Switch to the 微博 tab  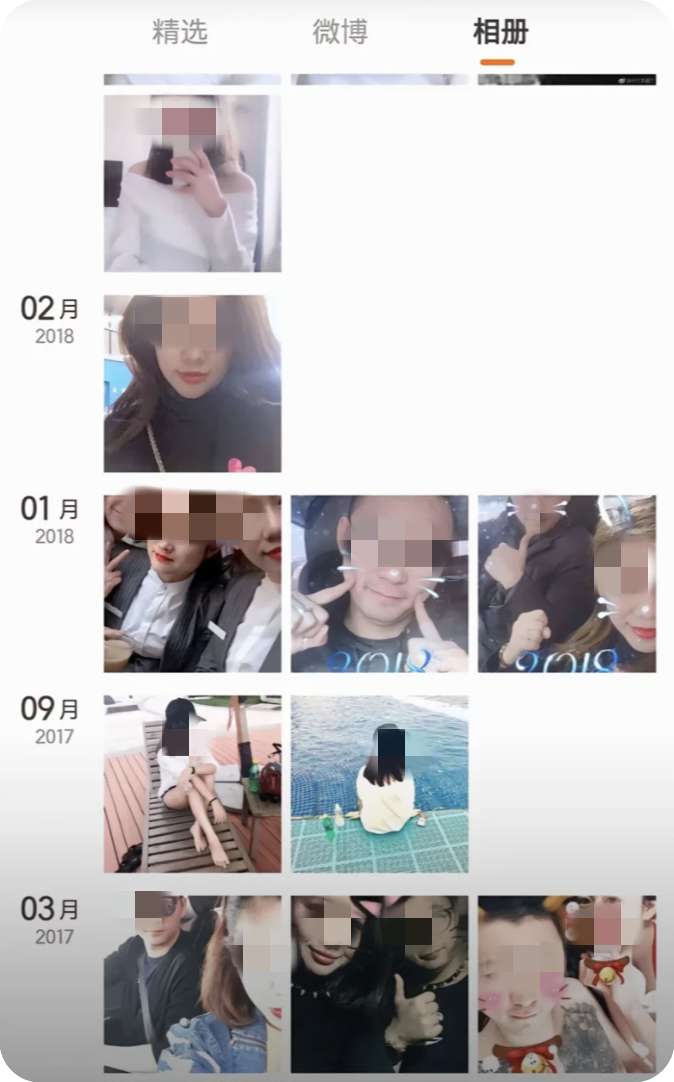click(340, 32)
